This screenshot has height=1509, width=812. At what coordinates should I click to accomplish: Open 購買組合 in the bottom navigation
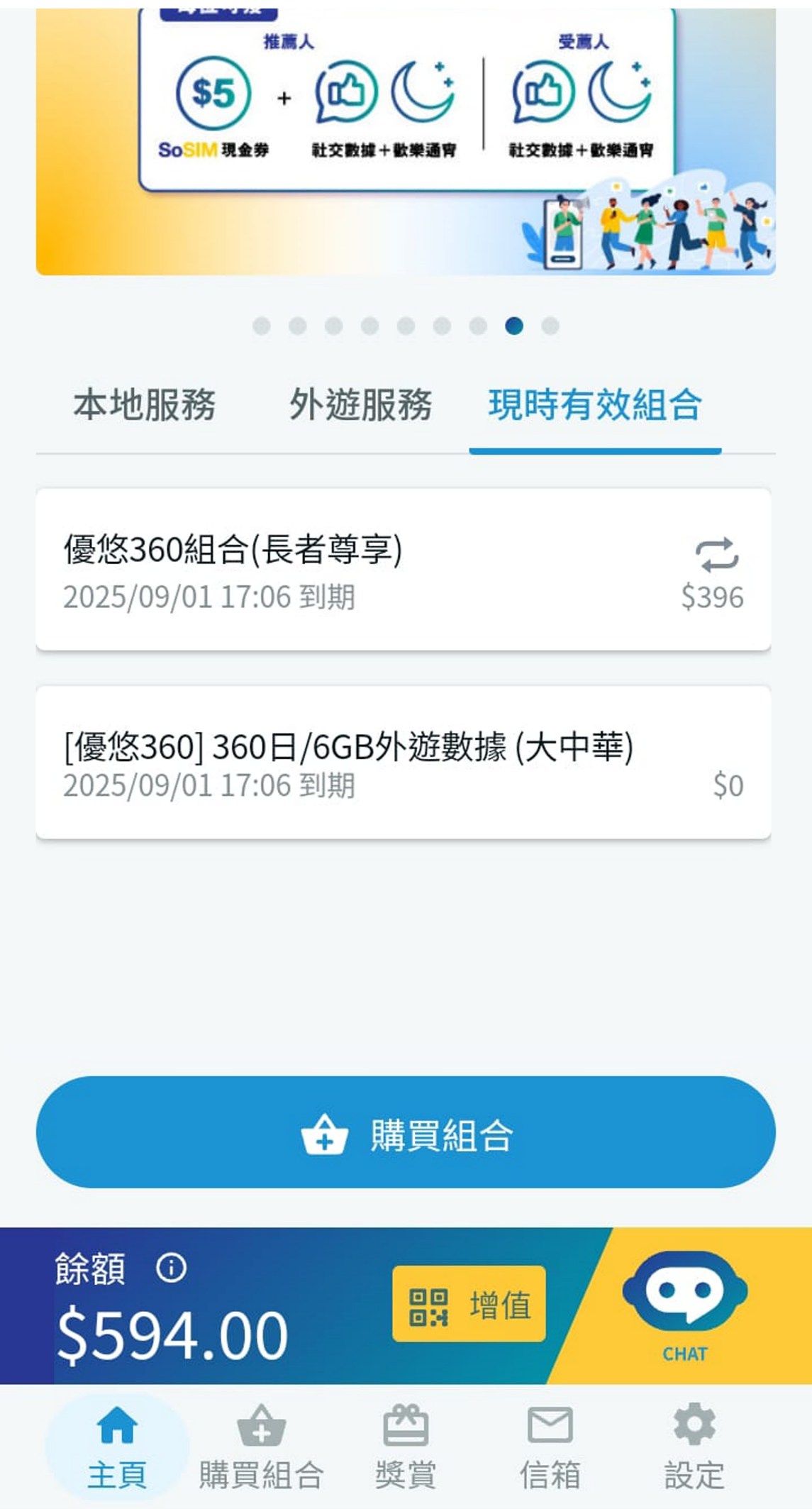coord(262,1447)
